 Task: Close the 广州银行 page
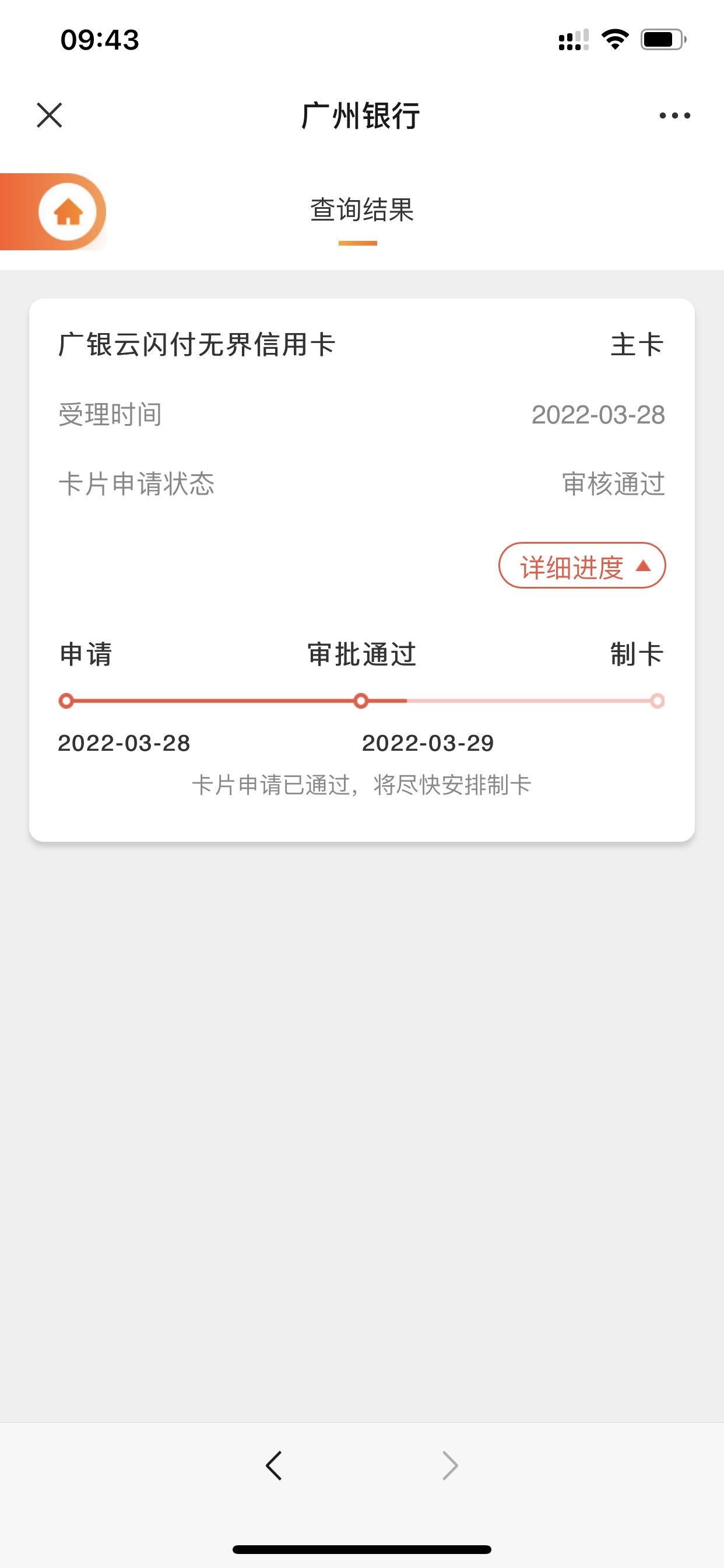(x=50, y=115)
